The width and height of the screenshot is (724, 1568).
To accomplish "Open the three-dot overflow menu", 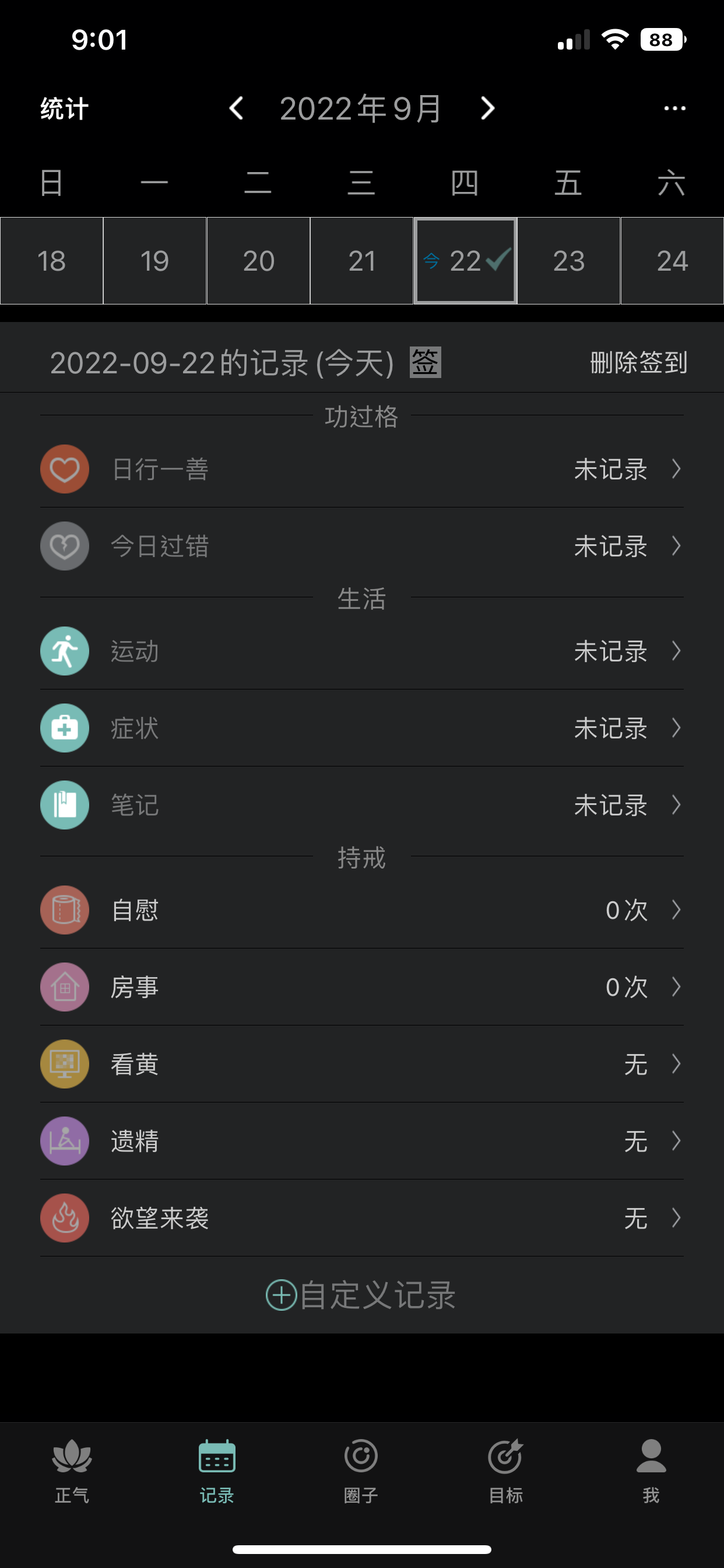I will 674,108.
